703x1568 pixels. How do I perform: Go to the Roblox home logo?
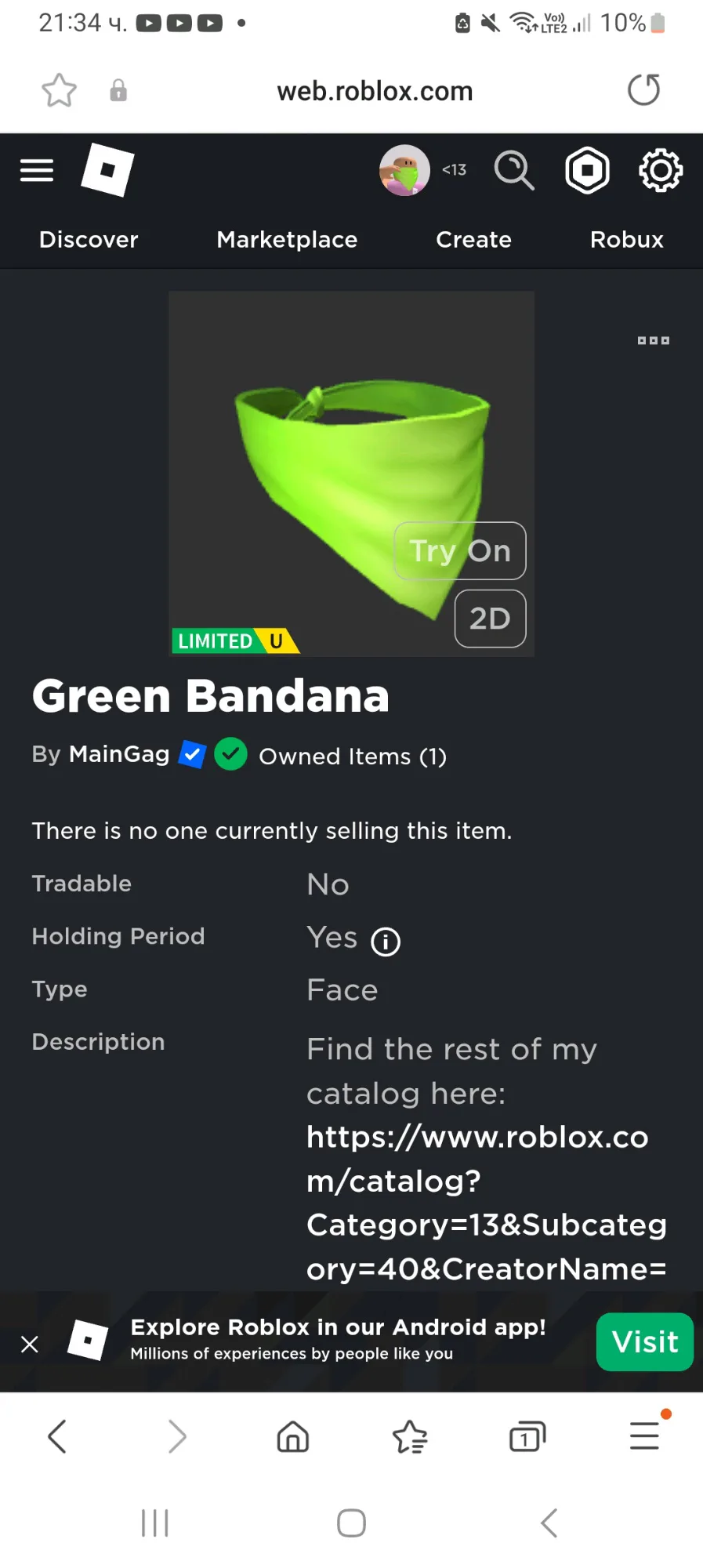pyautogui.click(x=107, y=170)
